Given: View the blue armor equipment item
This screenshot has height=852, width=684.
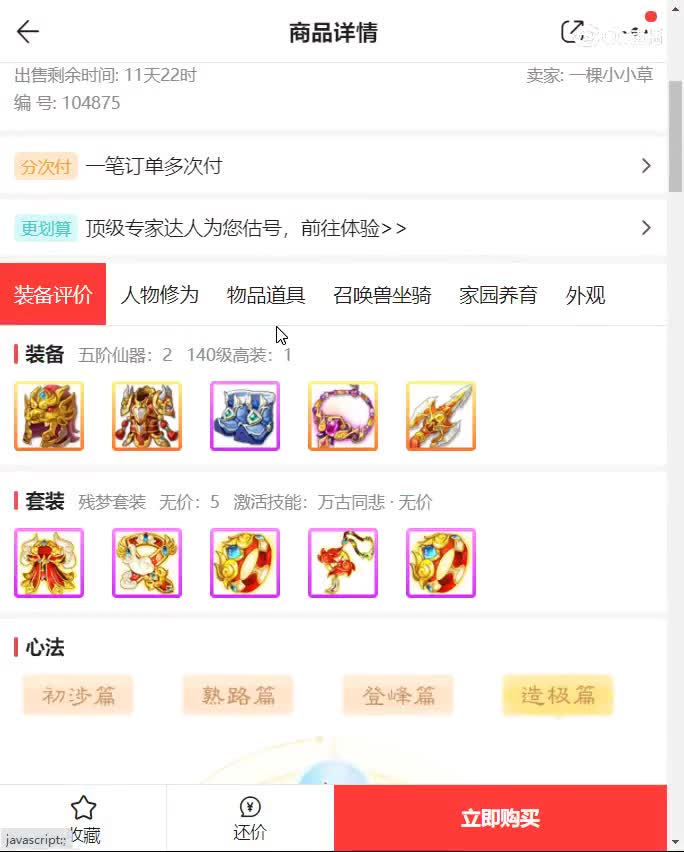Looking at the screenshot, I should [245, 416].
